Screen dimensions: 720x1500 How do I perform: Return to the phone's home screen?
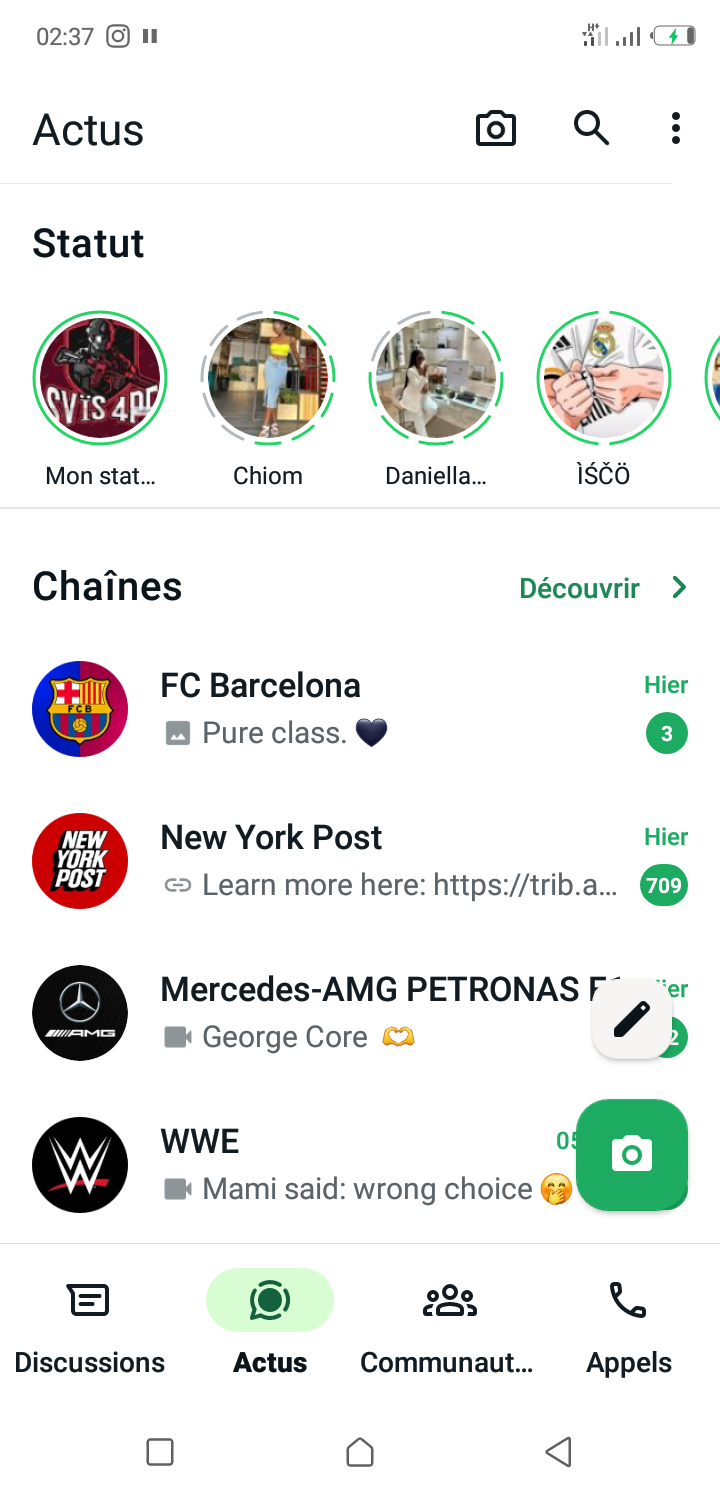click(x=360, y=1451)
